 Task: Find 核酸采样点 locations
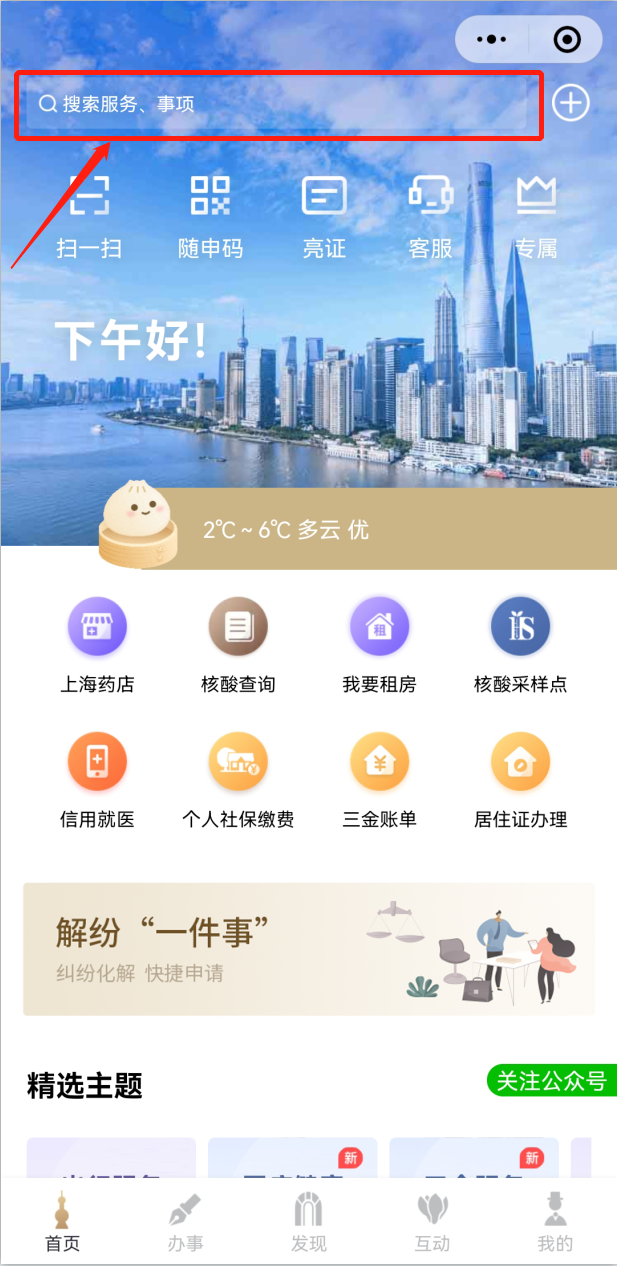(520, 646)
